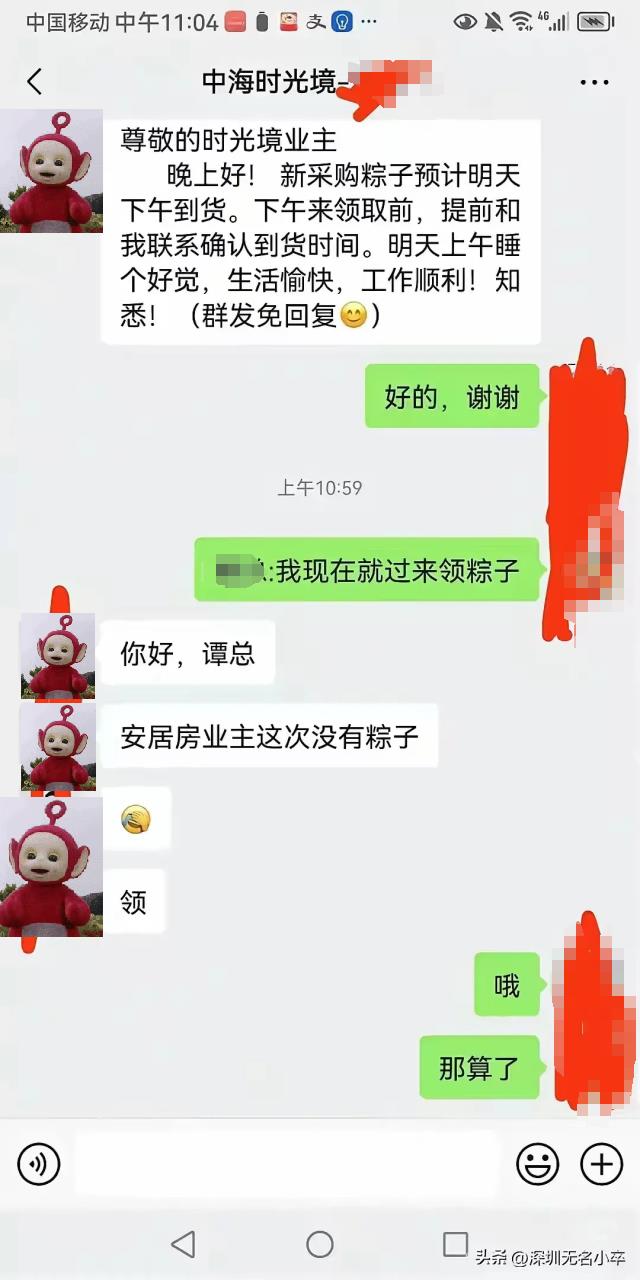
Task: Open the plus attachments menu
Action: [601, 1163]
